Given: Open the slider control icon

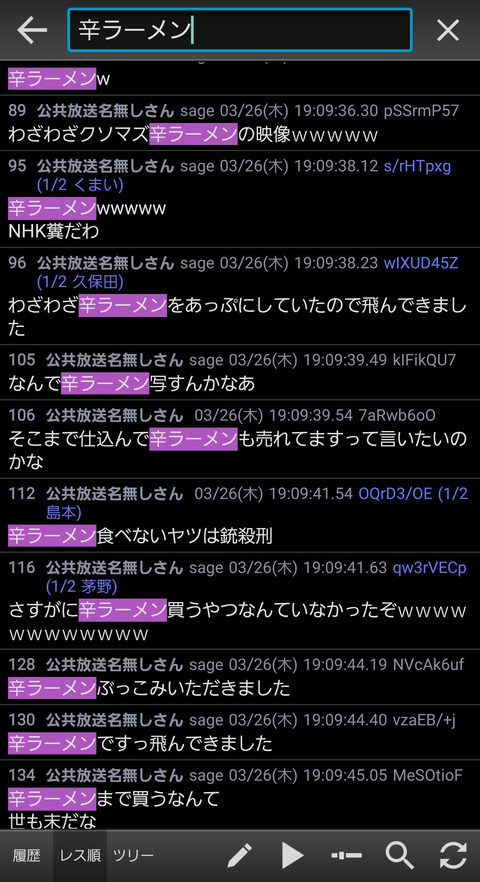Looking at the screenshot, I should [346, 856].
